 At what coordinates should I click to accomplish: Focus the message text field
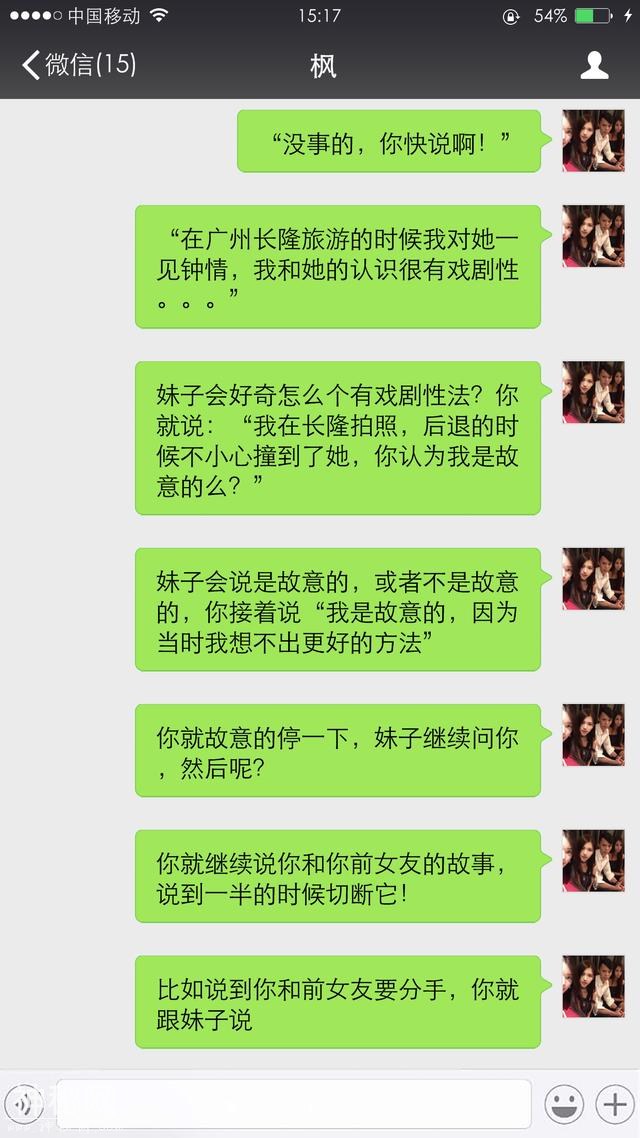click(x=292, y=1104)
